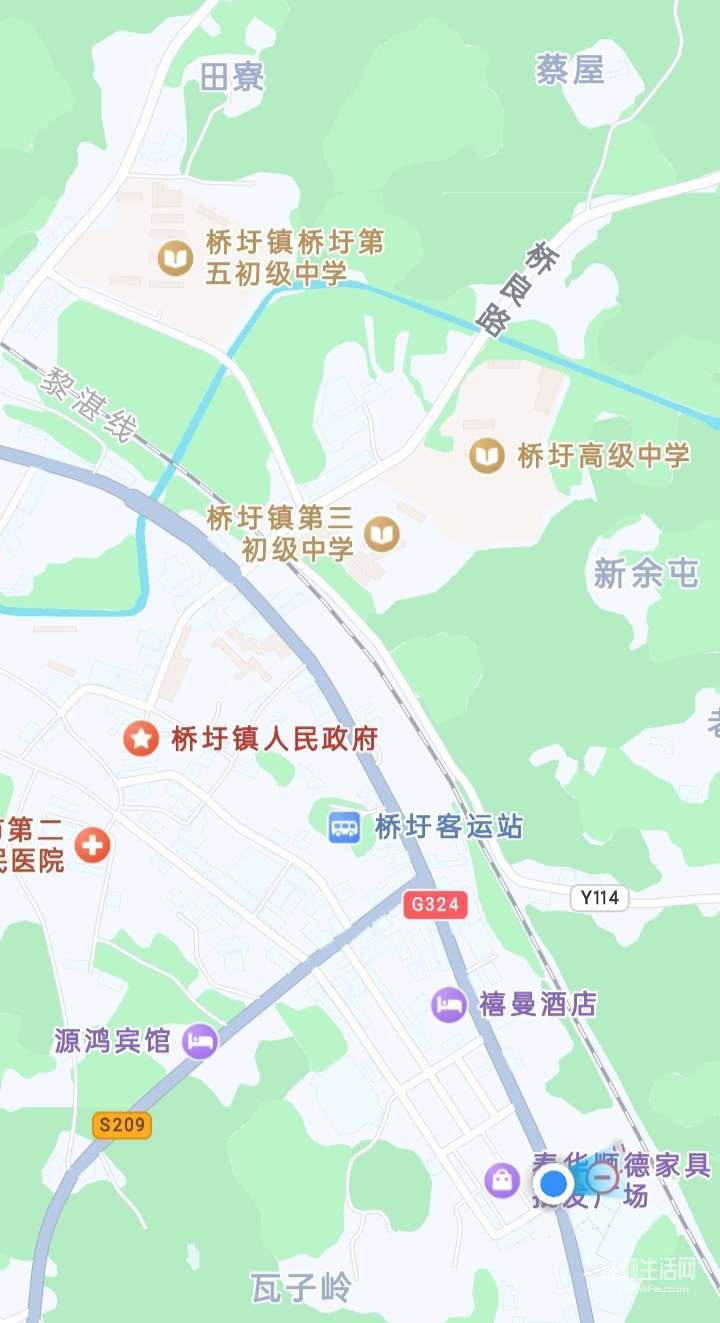The height and width of the screenshot is (1323, 720).
Task: Select 桥圩镇桥圩第五初级中学 school marker
Action: tap(176, 258)
